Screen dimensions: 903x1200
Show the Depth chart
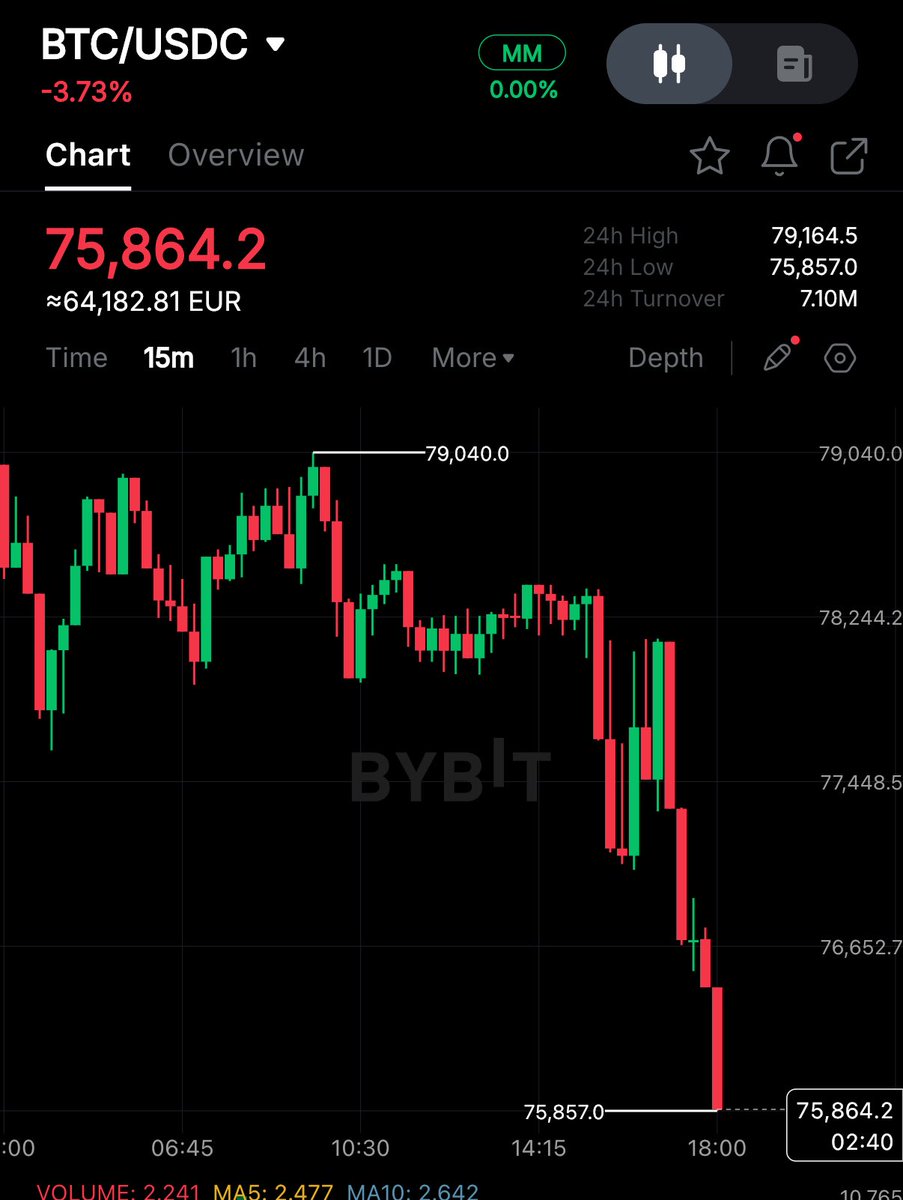(x=665, y=358)
